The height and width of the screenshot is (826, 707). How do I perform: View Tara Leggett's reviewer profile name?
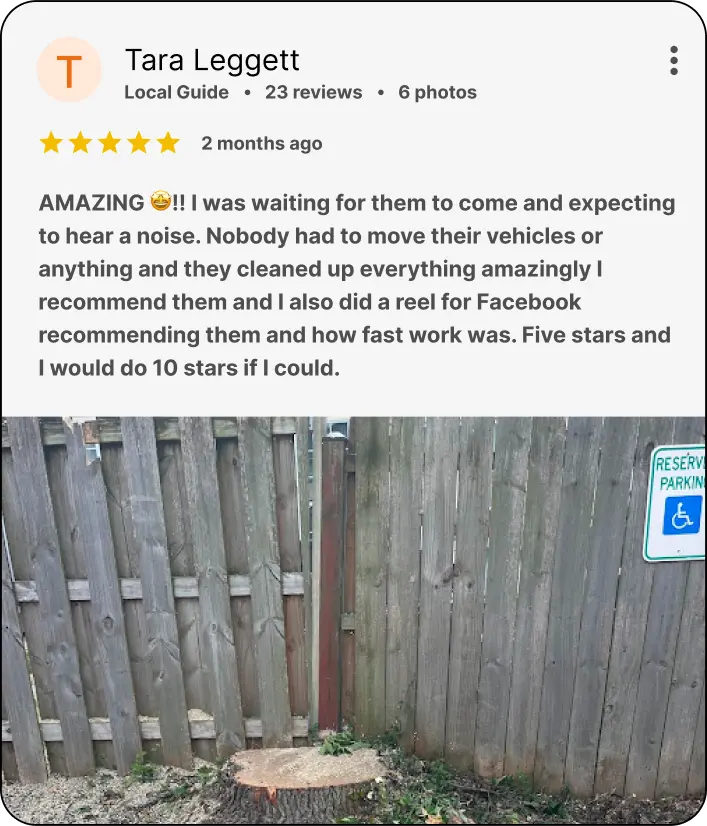tap(212, 60)
